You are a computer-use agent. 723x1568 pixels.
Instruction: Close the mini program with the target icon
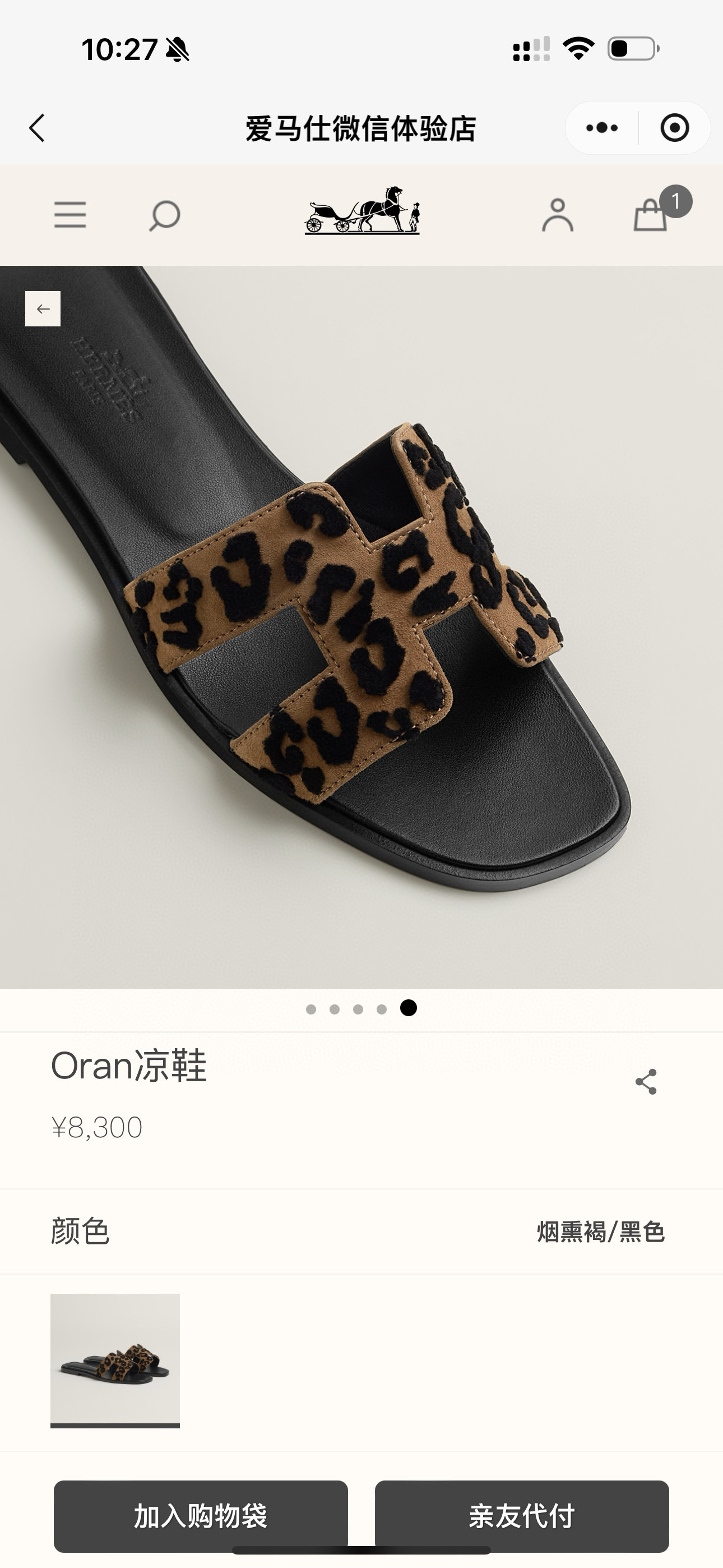tap(674, 128)
